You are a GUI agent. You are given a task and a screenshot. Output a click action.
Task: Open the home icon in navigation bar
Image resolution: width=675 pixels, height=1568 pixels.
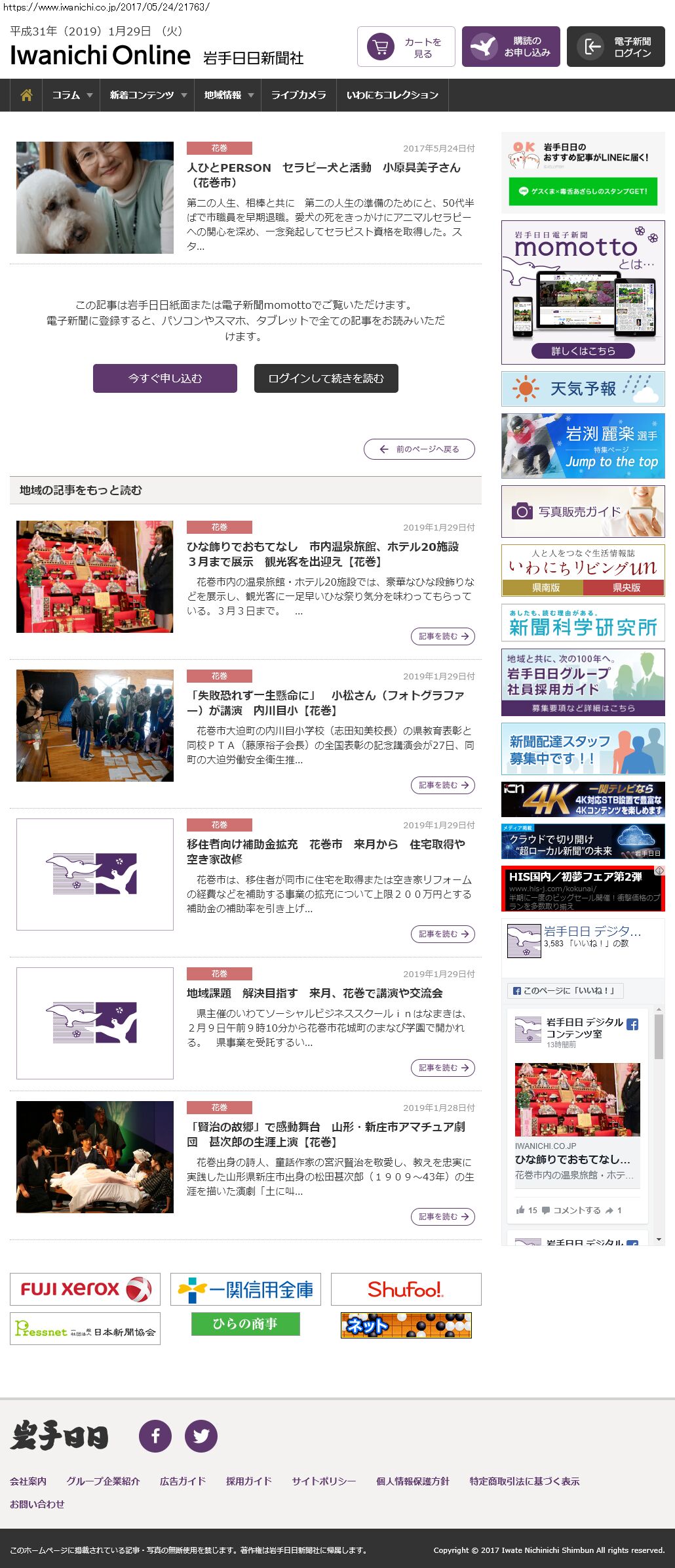(x=26, y=95)
